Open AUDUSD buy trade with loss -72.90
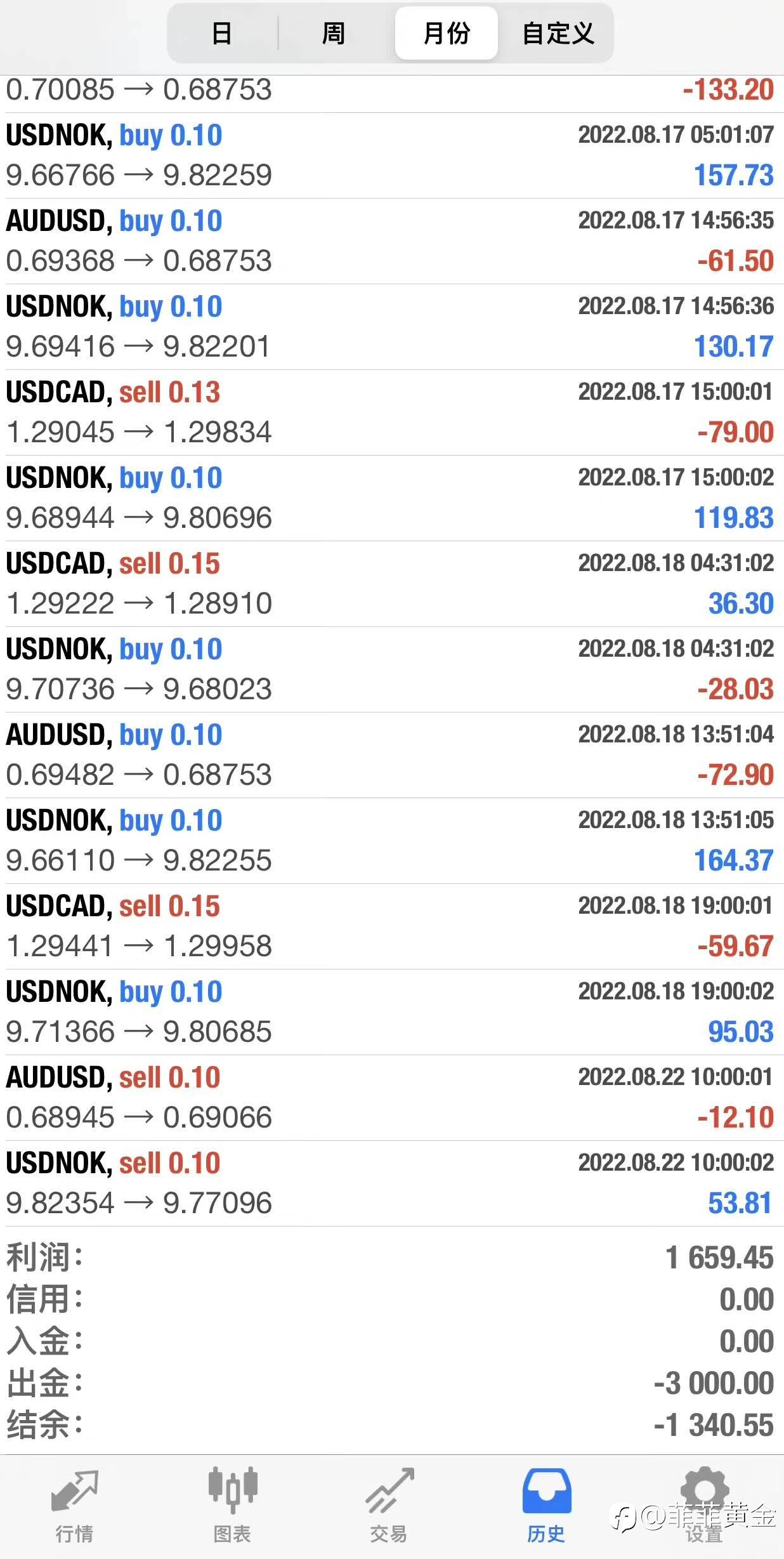This screenshot has width=784, height=1559. 392,755
